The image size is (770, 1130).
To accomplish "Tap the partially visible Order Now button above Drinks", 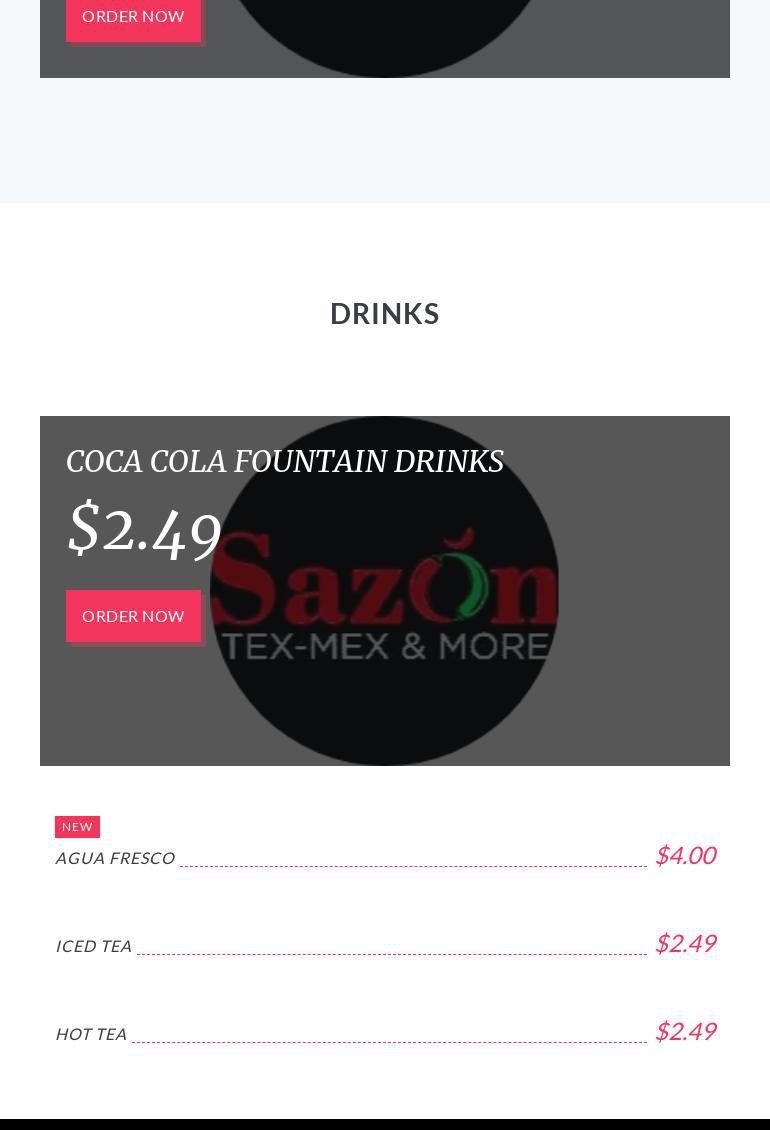I will coord(133,18).
